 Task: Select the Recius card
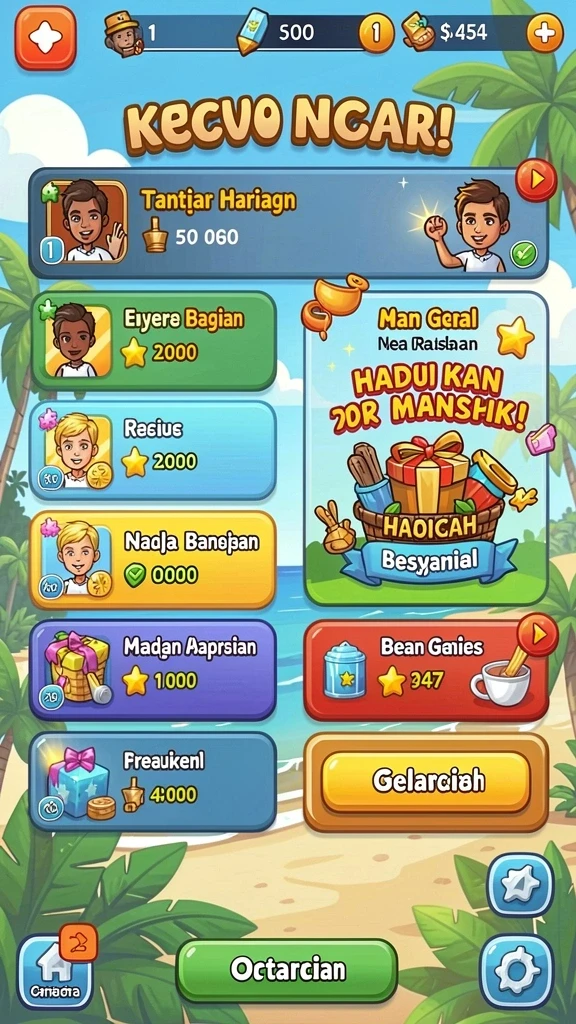tap(154, 451)
